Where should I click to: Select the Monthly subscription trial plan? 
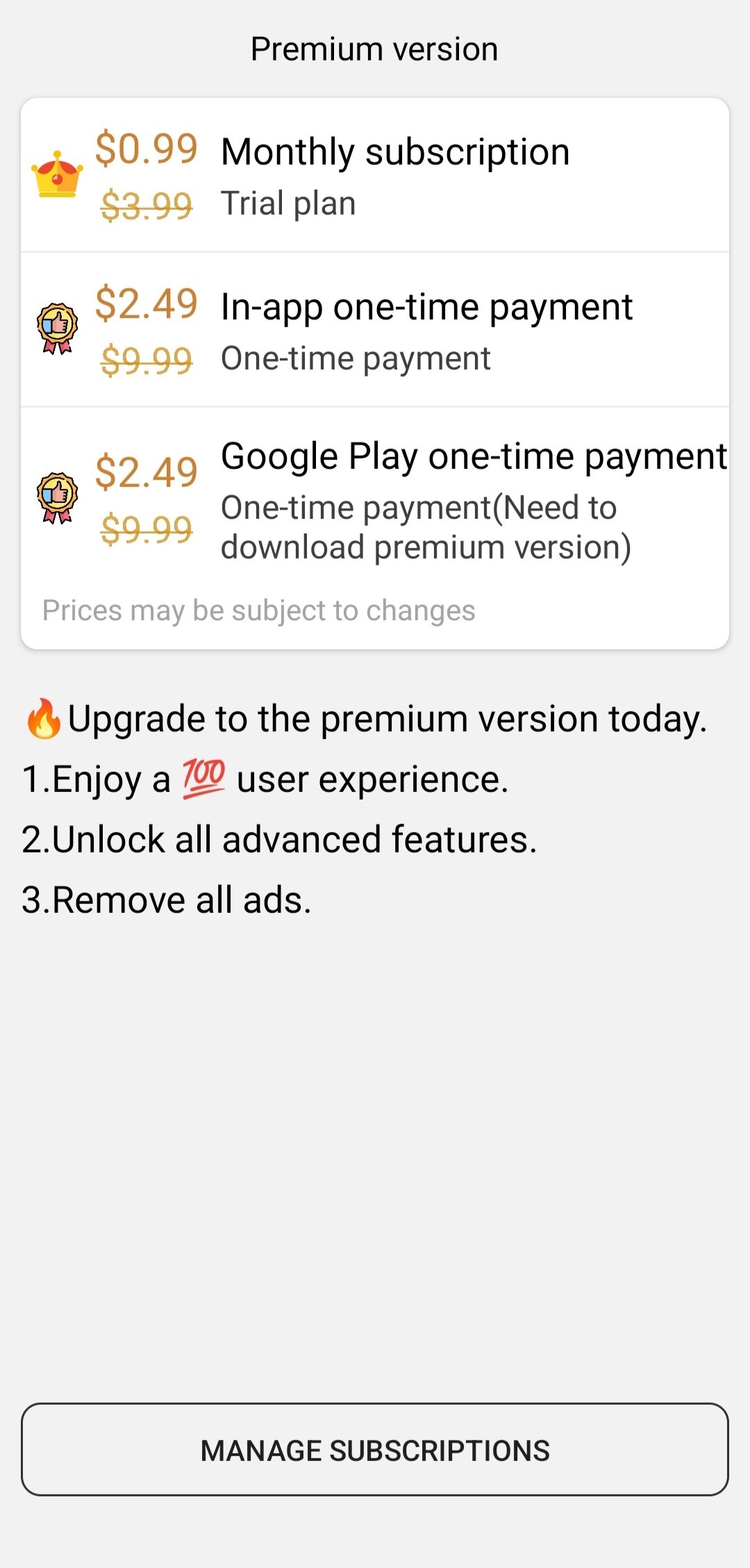coord(375,176)
